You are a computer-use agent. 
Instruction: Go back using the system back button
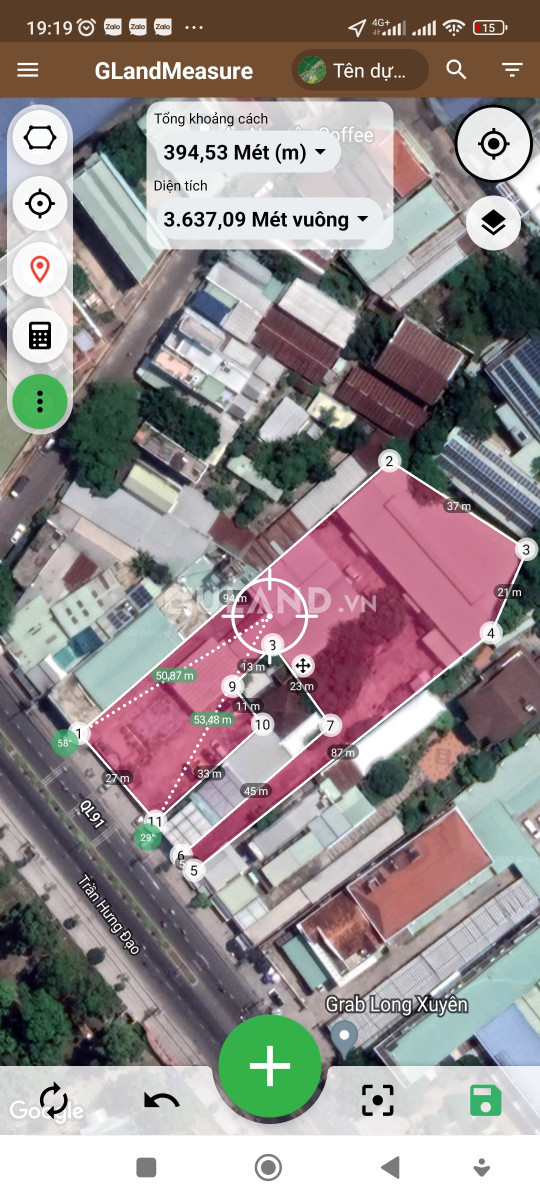point(390,1167)
